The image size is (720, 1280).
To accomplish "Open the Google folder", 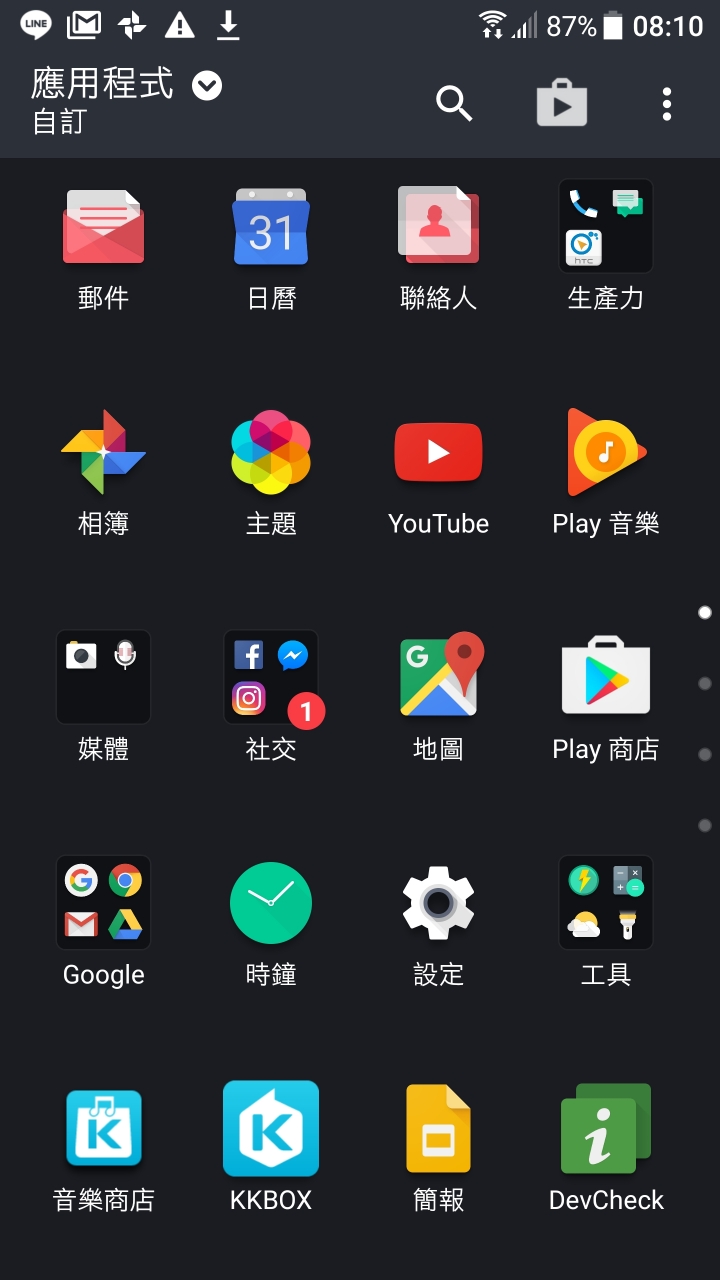I will coord(104,903).
